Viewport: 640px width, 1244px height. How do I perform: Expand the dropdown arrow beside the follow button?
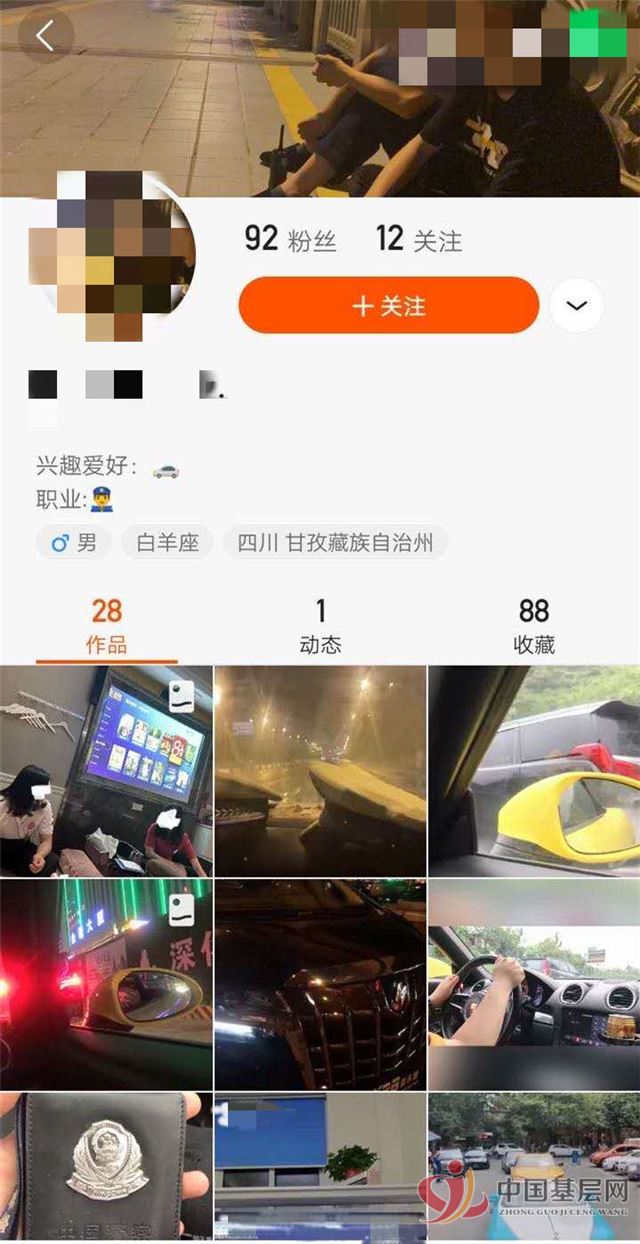[x=577, y=305]
